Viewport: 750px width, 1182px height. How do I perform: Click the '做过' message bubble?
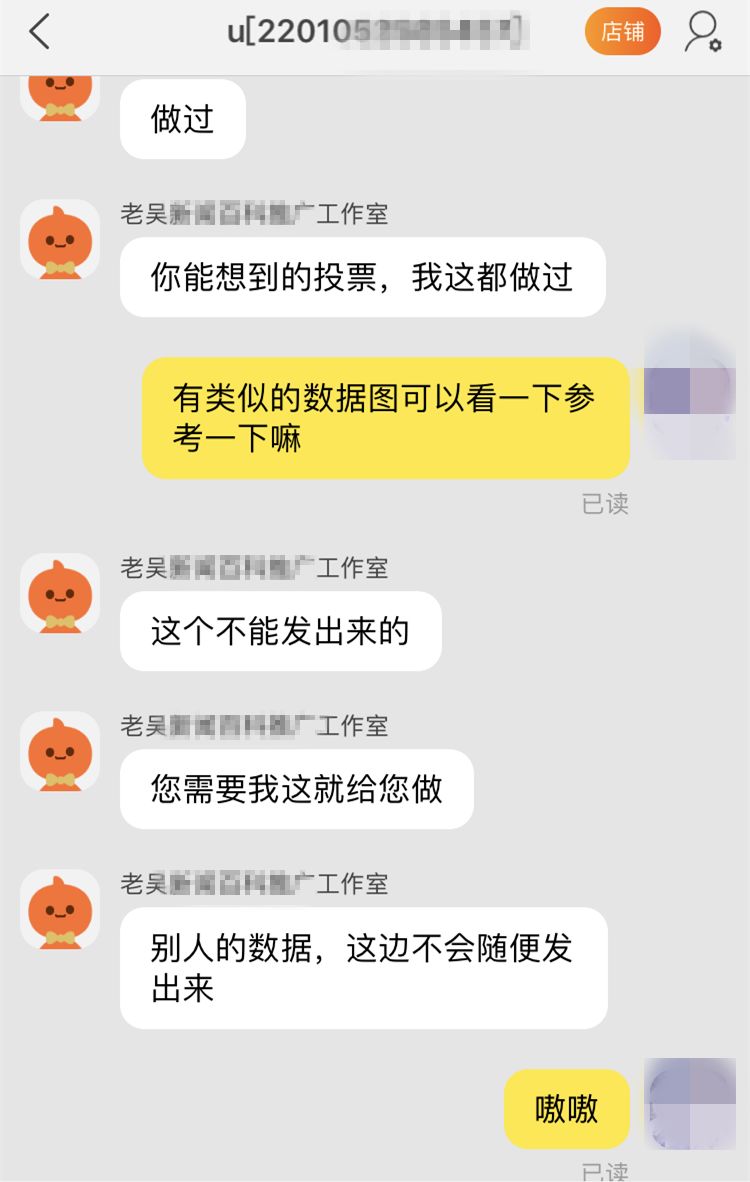tap(182, 118)
